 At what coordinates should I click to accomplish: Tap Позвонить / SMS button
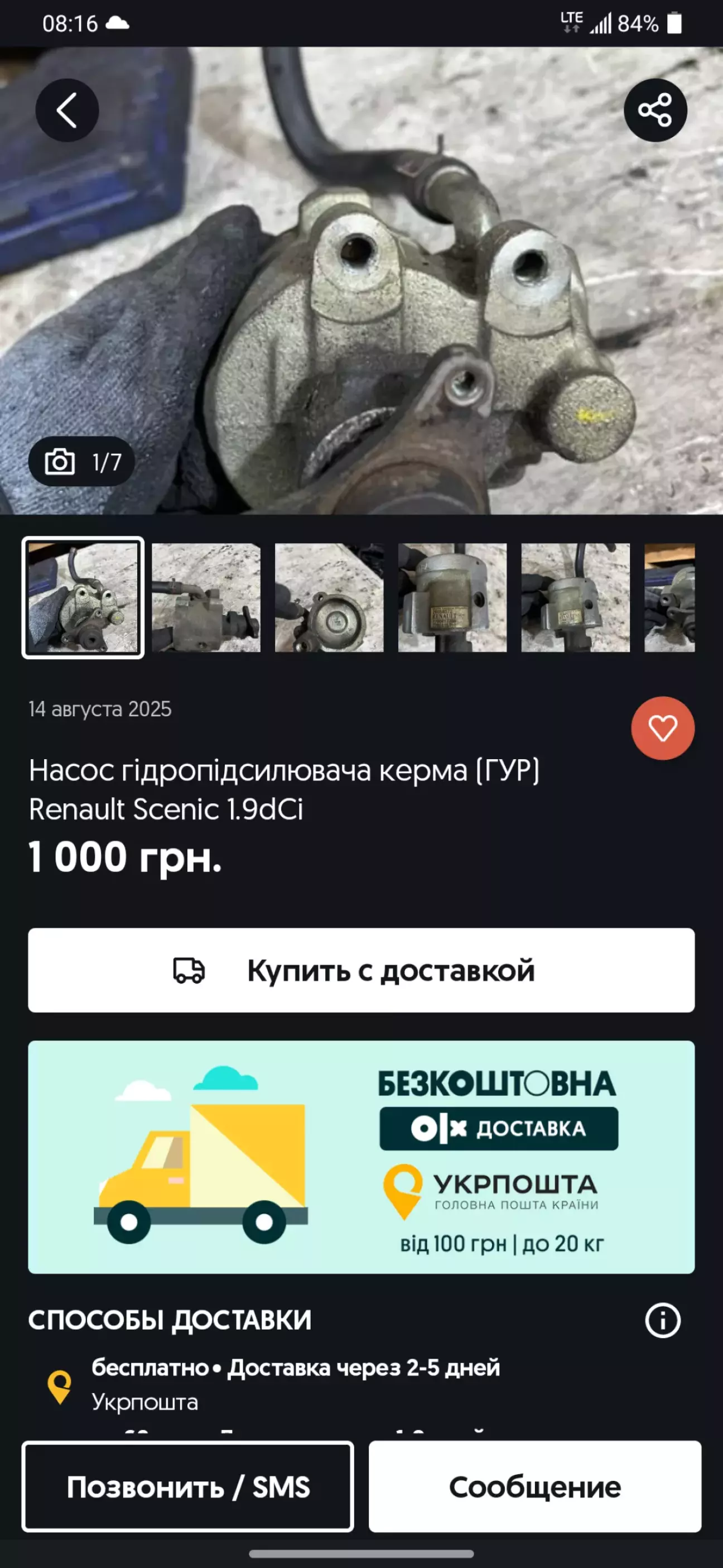click(x=187, y=1487)
